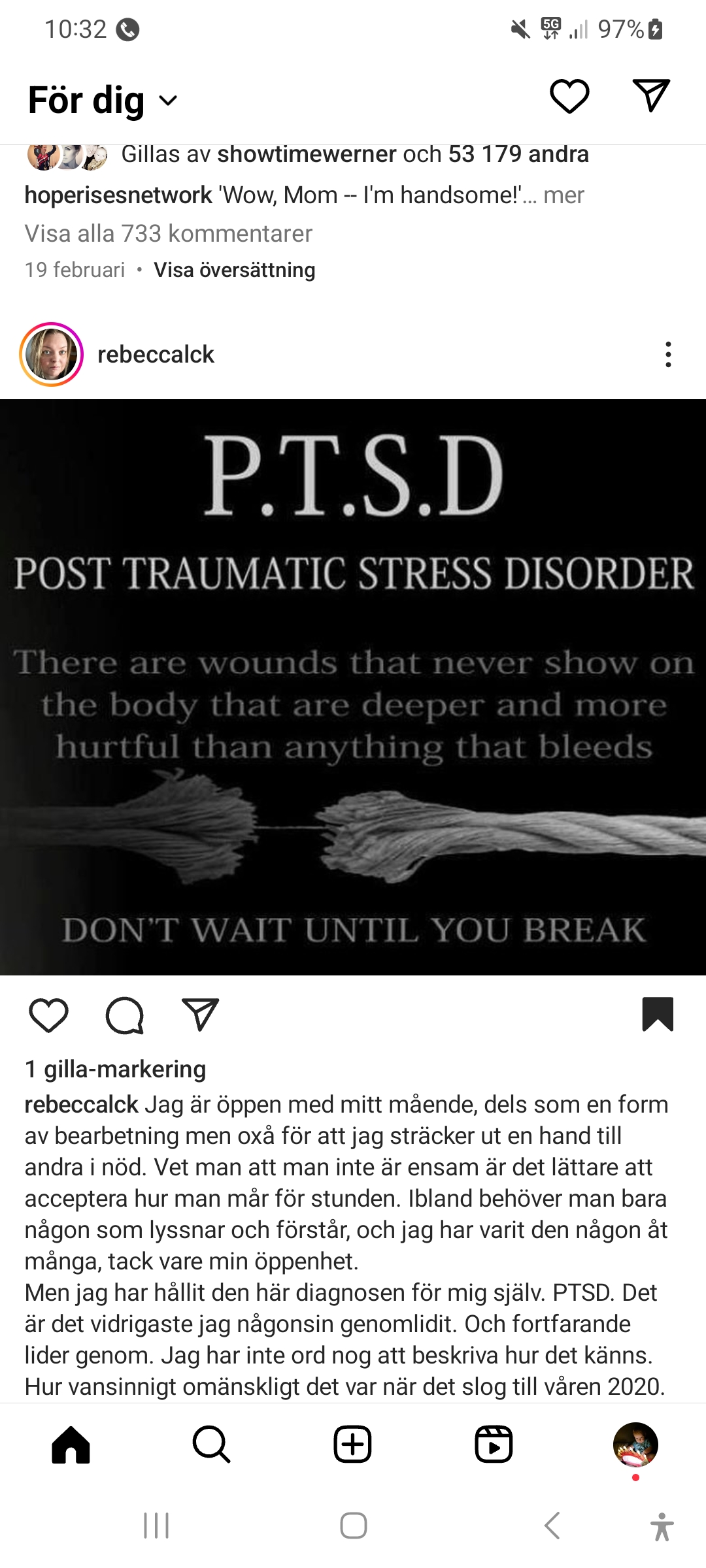Viewport: 706px width, 1568px height.
Task: View all 733 kommentarer
Action: point(169,234)
